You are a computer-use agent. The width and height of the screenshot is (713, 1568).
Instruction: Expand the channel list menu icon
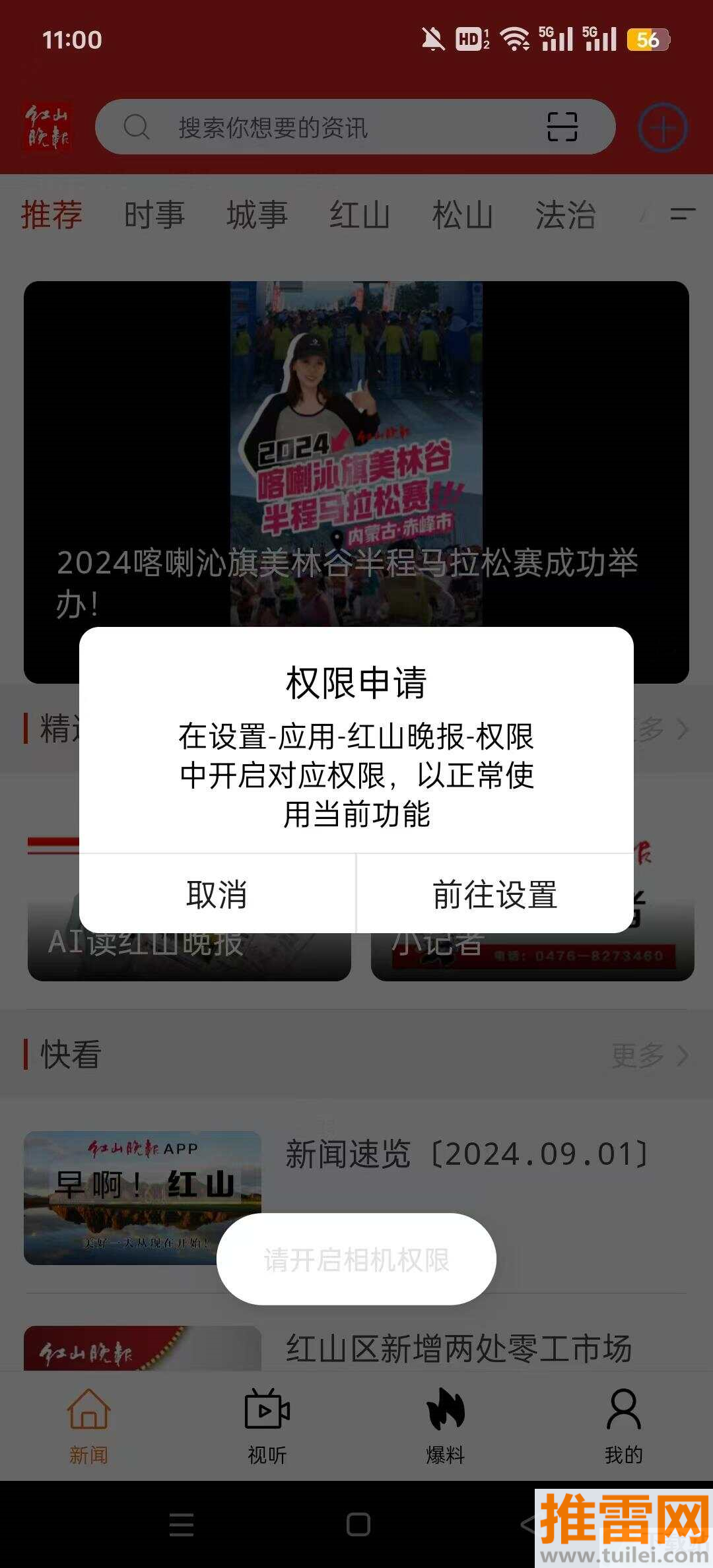[683, 214]
